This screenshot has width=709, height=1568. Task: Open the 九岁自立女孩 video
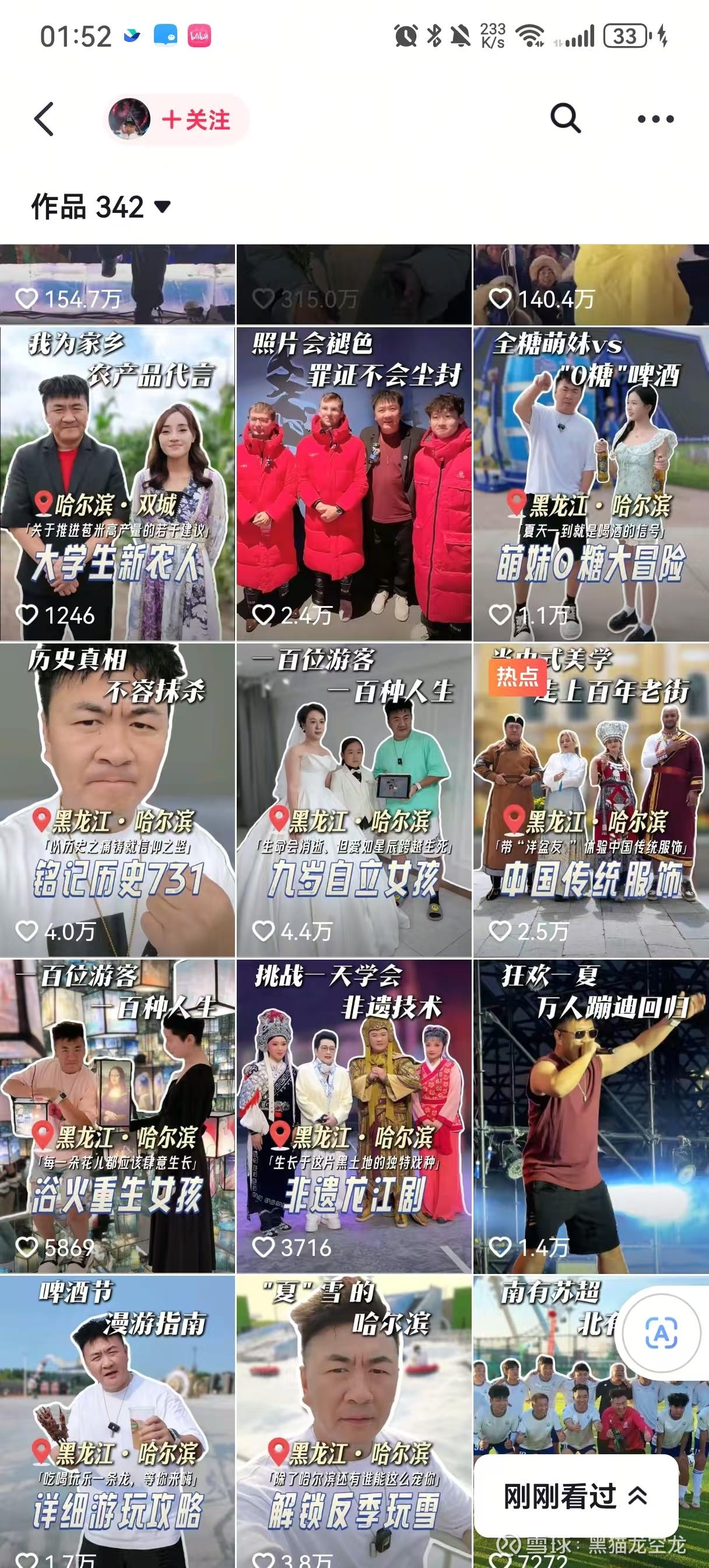pos(353,800)
